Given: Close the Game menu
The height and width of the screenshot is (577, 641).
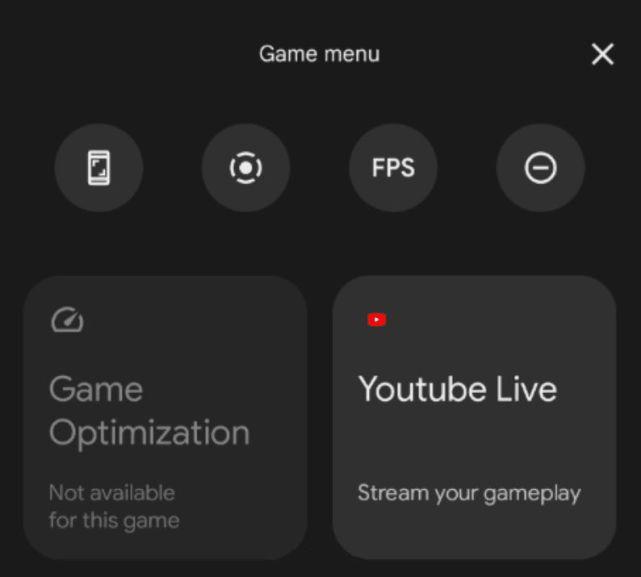Looking at the screenshot, I should pyautogui.click(x=602, y=54).
